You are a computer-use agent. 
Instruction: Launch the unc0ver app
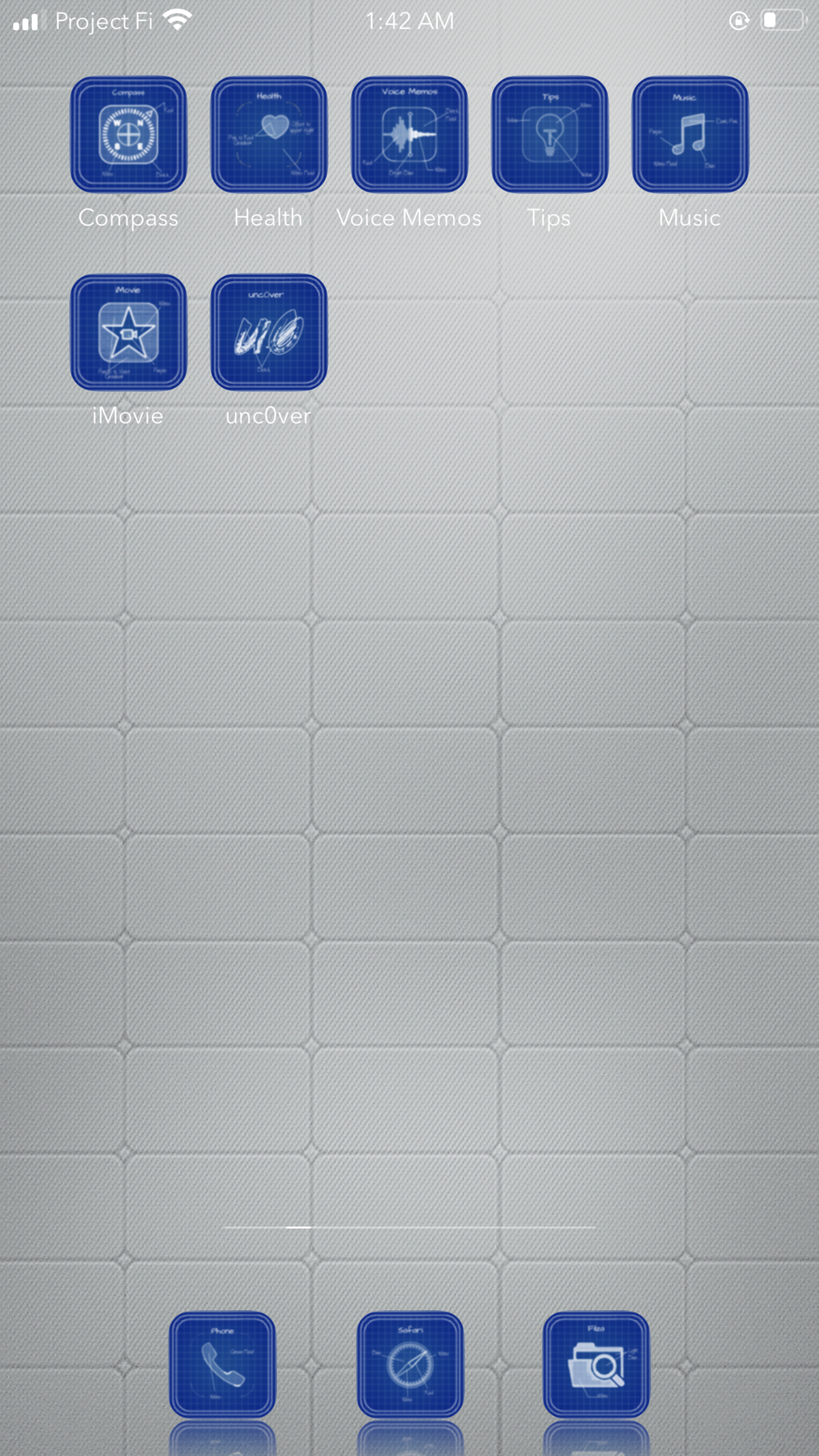pyautogui.click(x=269, y=332)
